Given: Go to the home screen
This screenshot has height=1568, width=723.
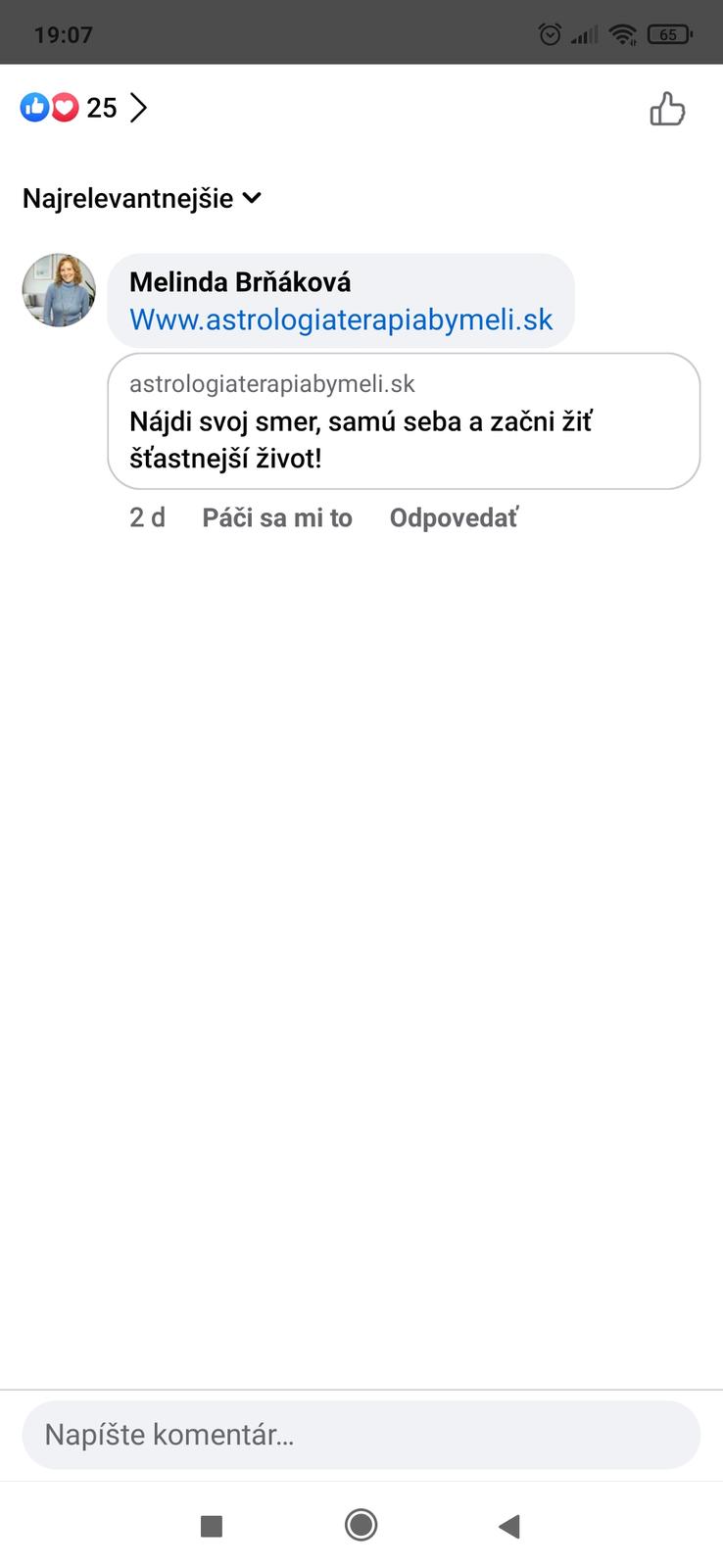Looking at the screenshot, I should coord(361,1525).
